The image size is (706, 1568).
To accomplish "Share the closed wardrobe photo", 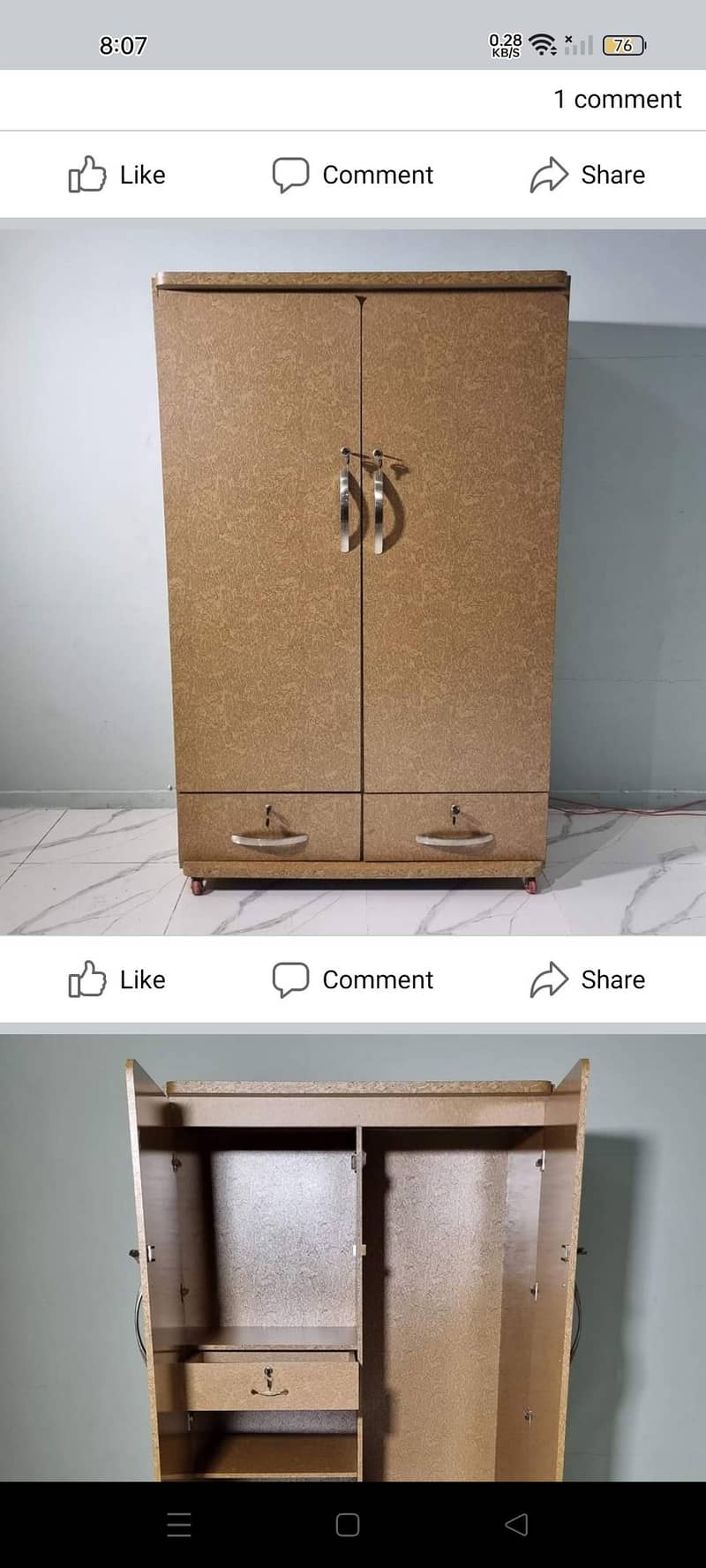I will pos(588,979).
